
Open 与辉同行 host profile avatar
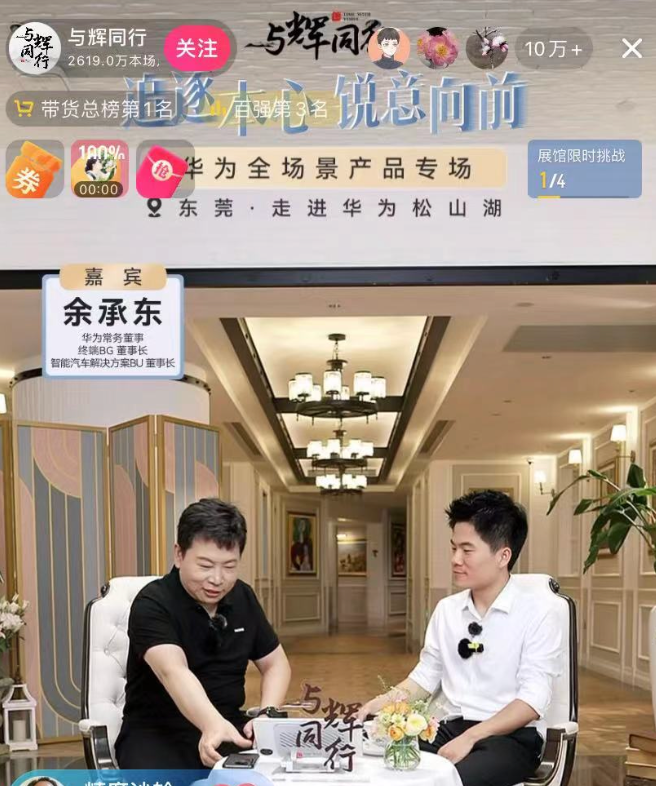point(34,48)
